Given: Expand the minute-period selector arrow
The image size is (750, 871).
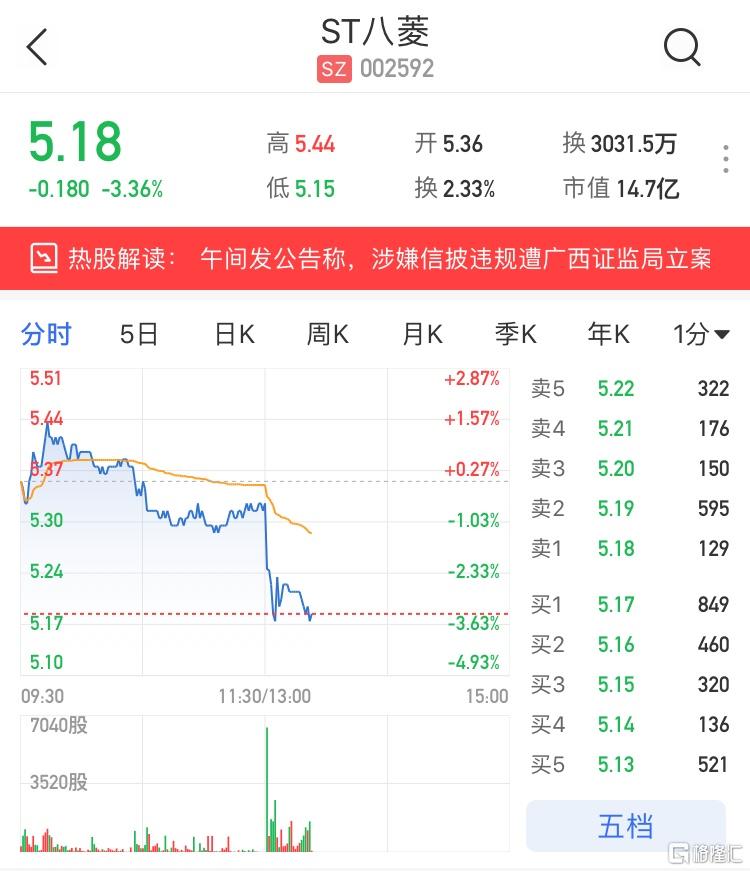Looking at the screenshot, I should 724,335.
